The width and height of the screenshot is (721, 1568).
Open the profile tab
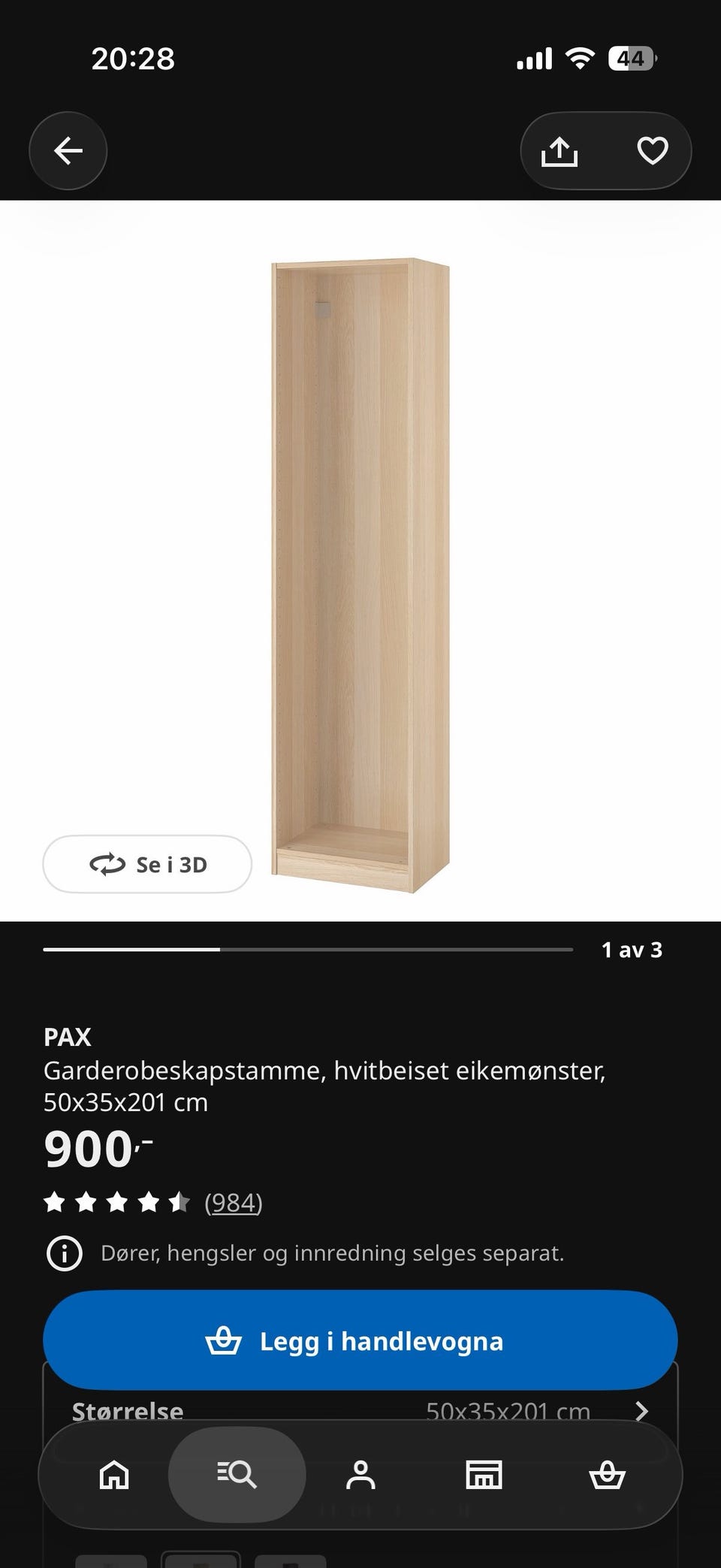(360, 1475)
